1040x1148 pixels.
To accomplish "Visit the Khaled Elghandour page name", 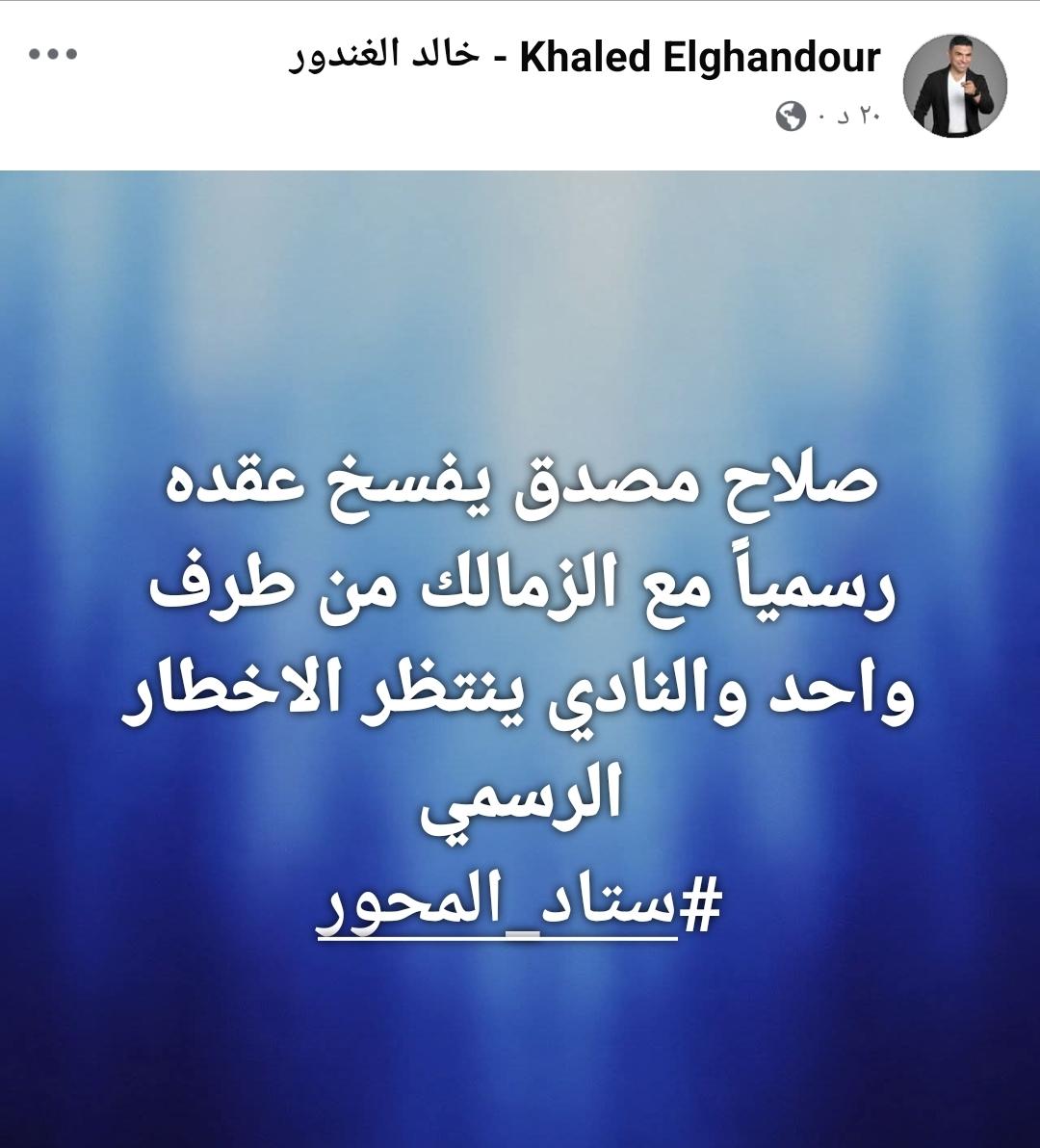I will 585,58.
